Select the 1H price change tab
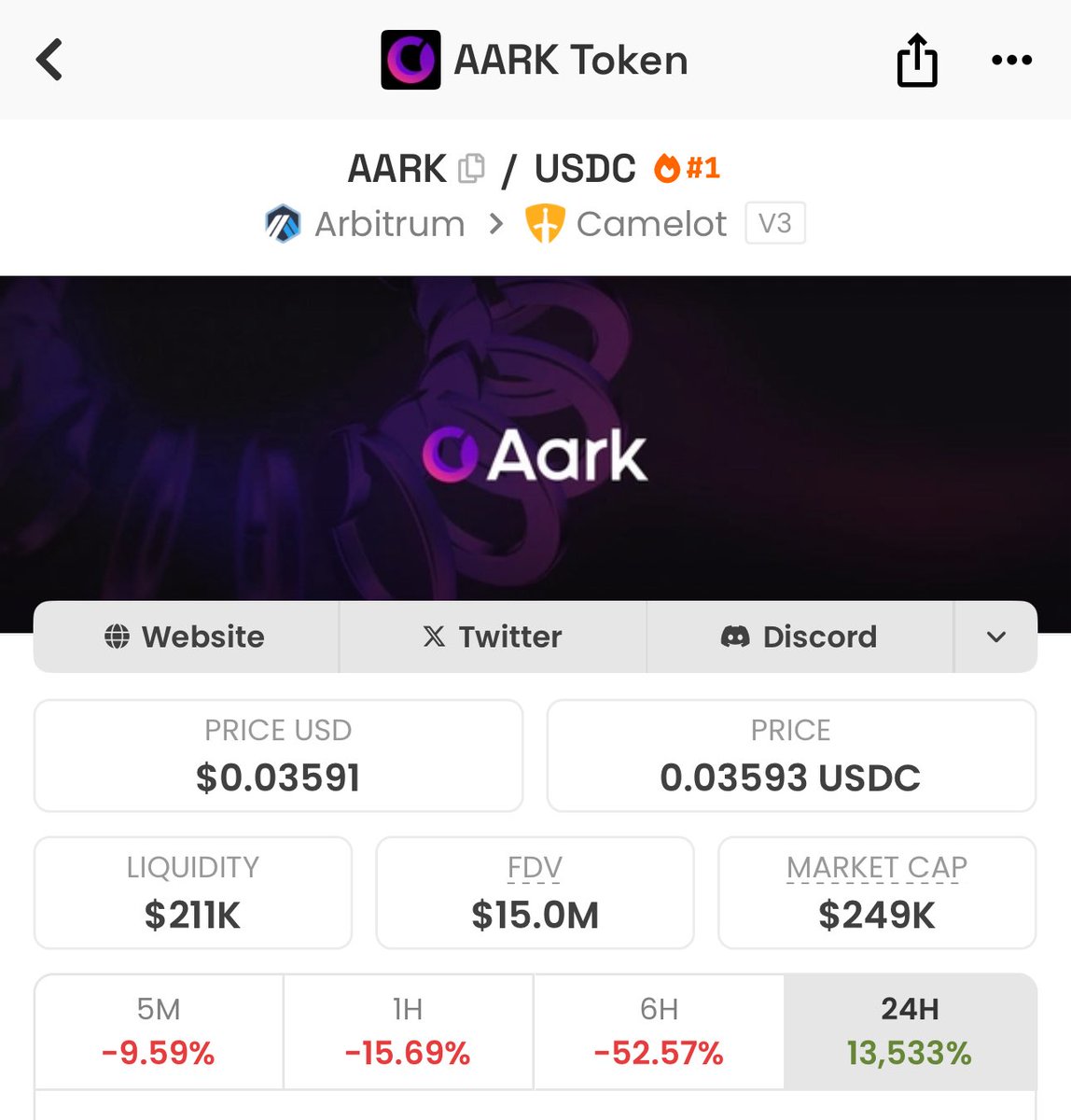This screenshot has height=1120, width=1071. (408, 1032)
